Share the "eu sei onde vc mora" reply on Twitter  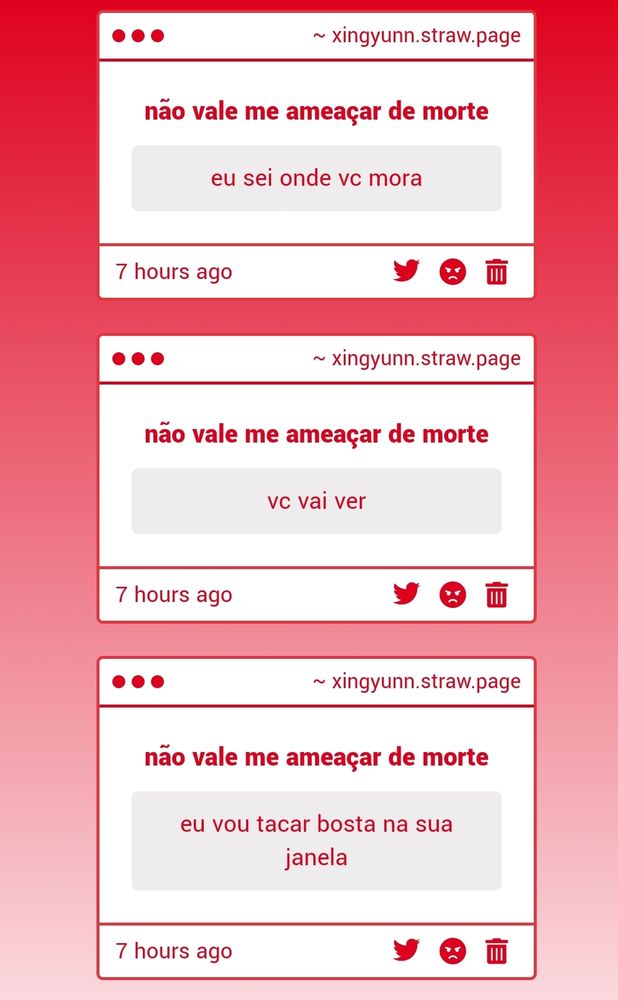406,271
